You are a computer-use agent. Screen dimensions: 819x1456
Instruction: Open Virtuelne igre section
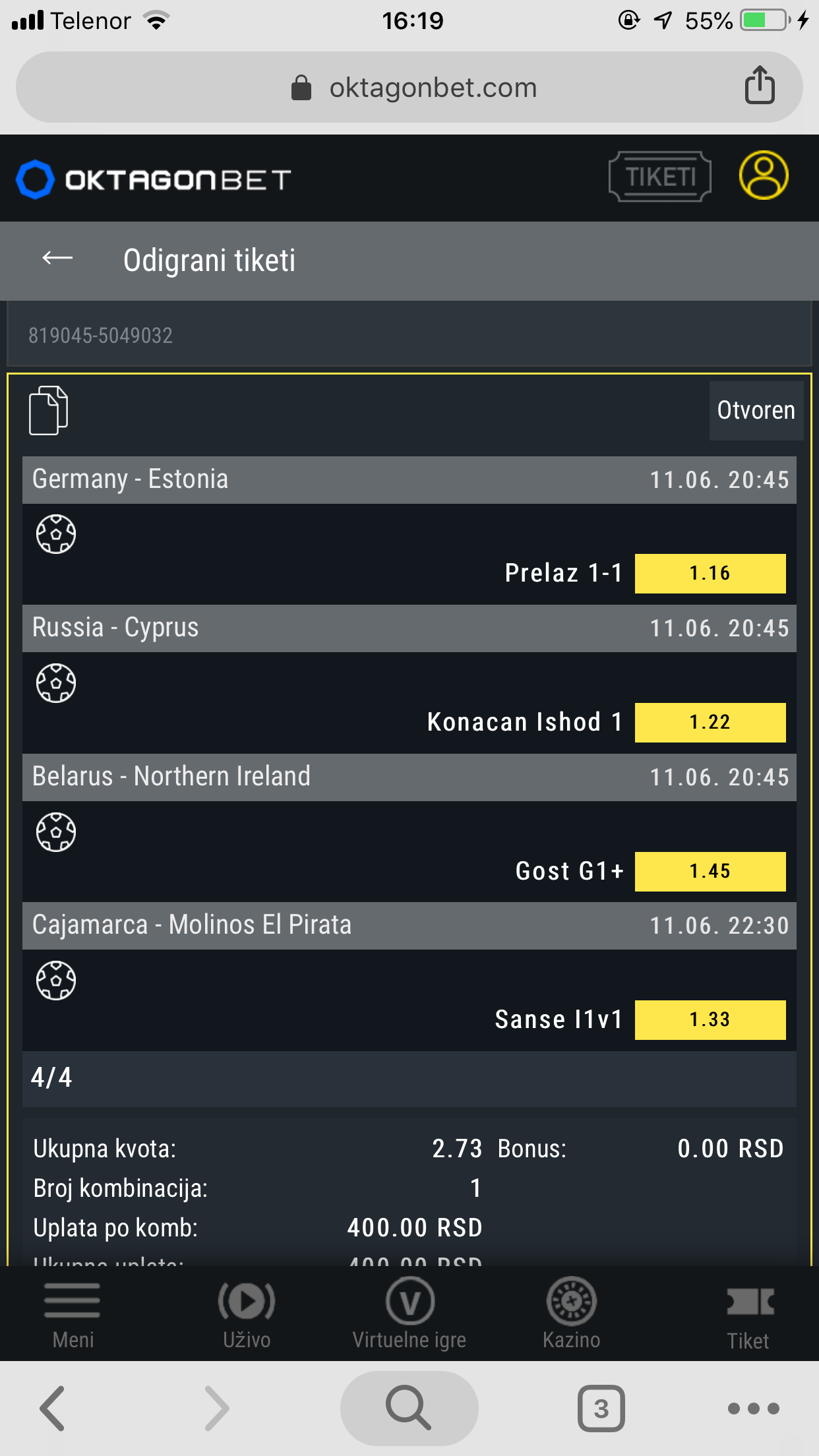(409, 1314)
